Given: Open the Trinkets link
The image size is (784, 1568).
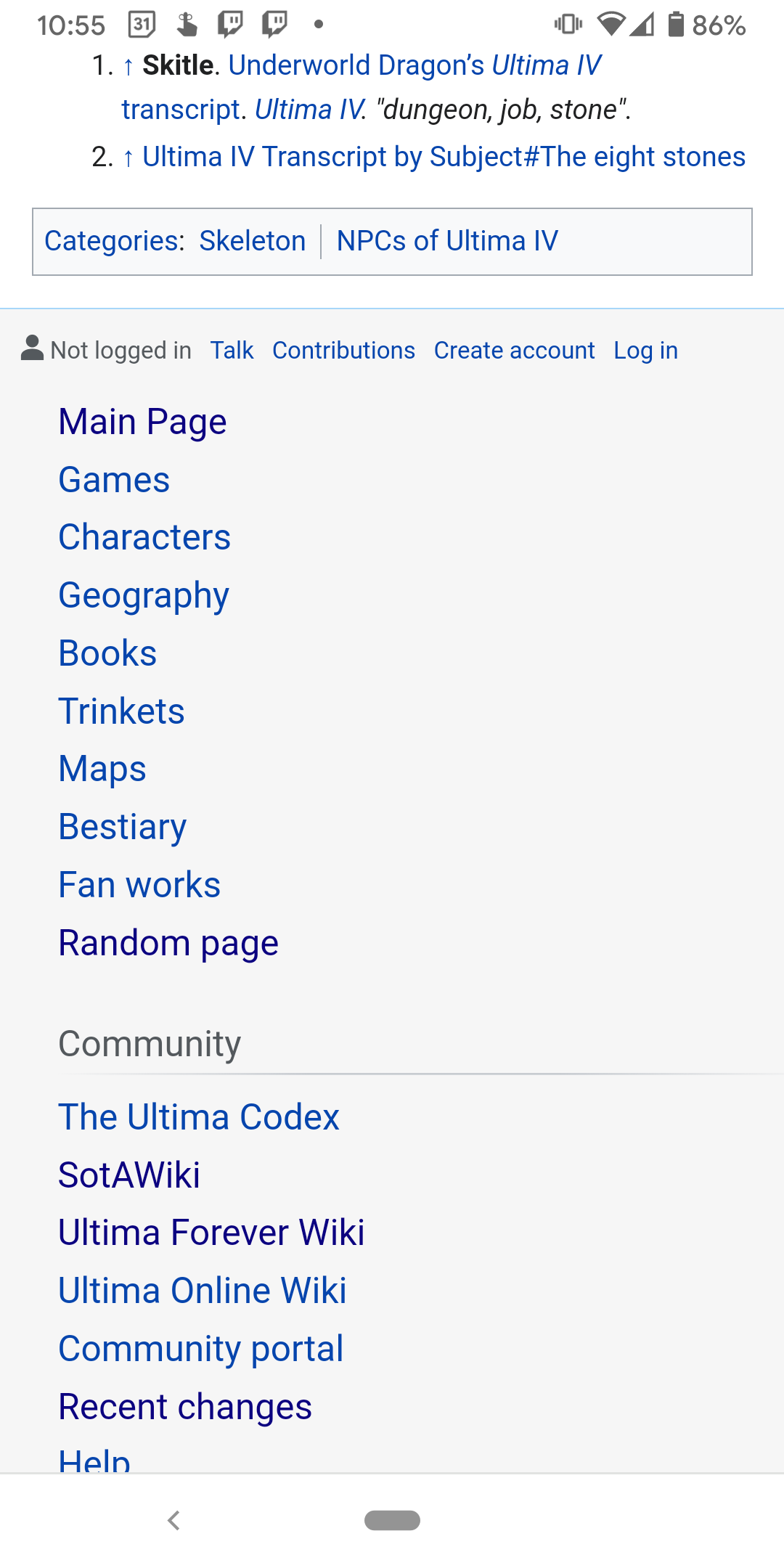Looking at the screenshot, I should pyautogui.click(x=121, y=711).
